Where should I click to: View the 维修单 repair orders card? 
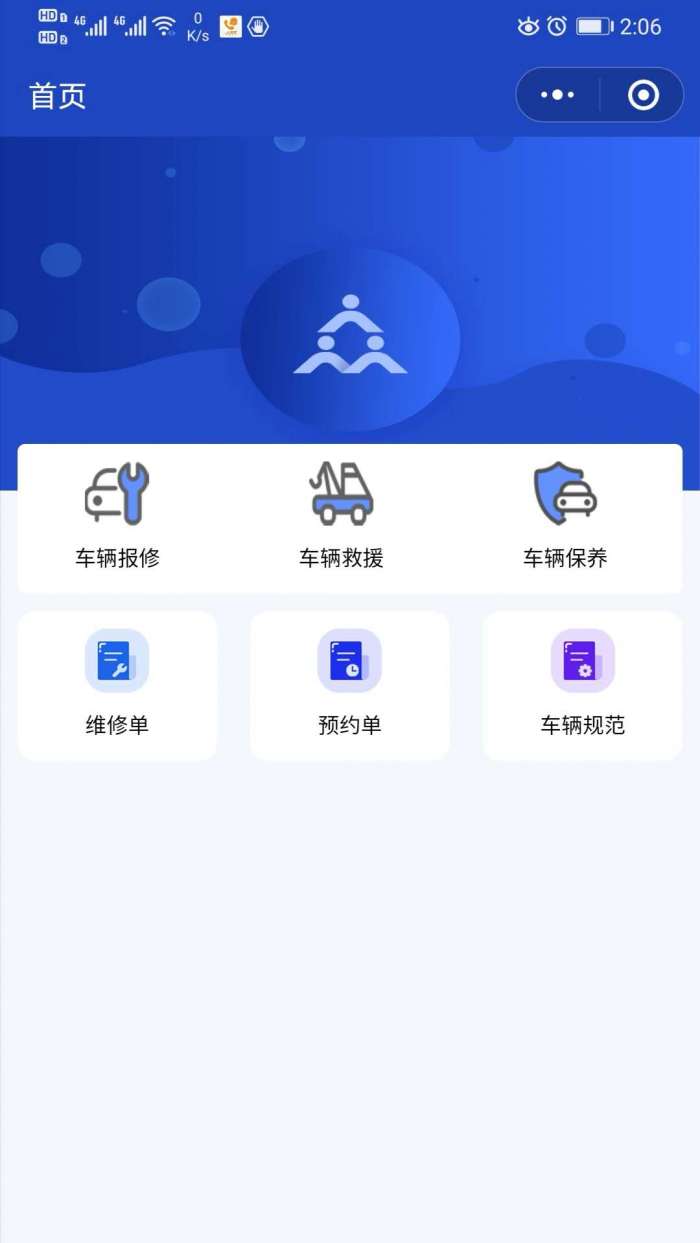tap(117, 686)
